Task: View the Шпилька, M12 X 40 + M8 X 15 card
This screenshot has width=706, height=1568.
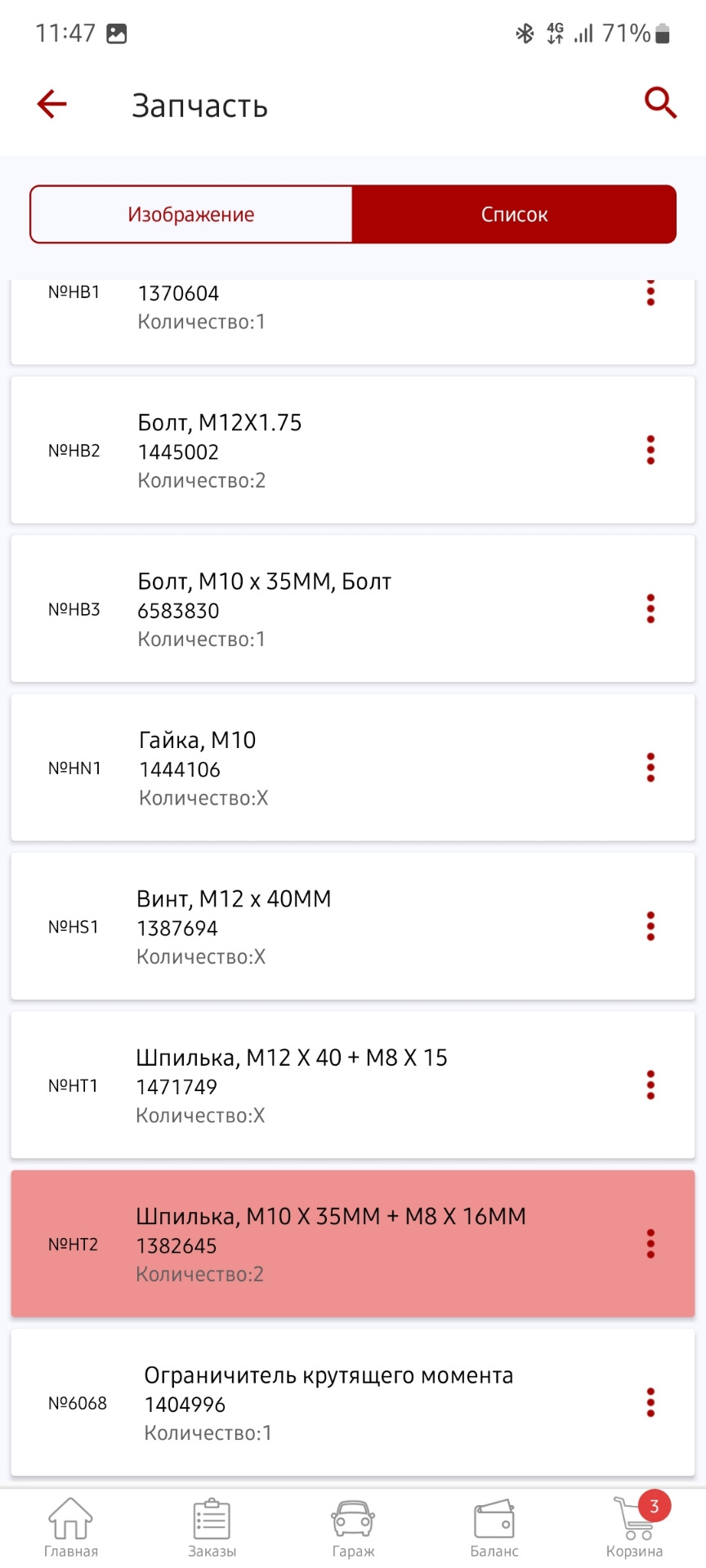Action: pos(327,1085)
